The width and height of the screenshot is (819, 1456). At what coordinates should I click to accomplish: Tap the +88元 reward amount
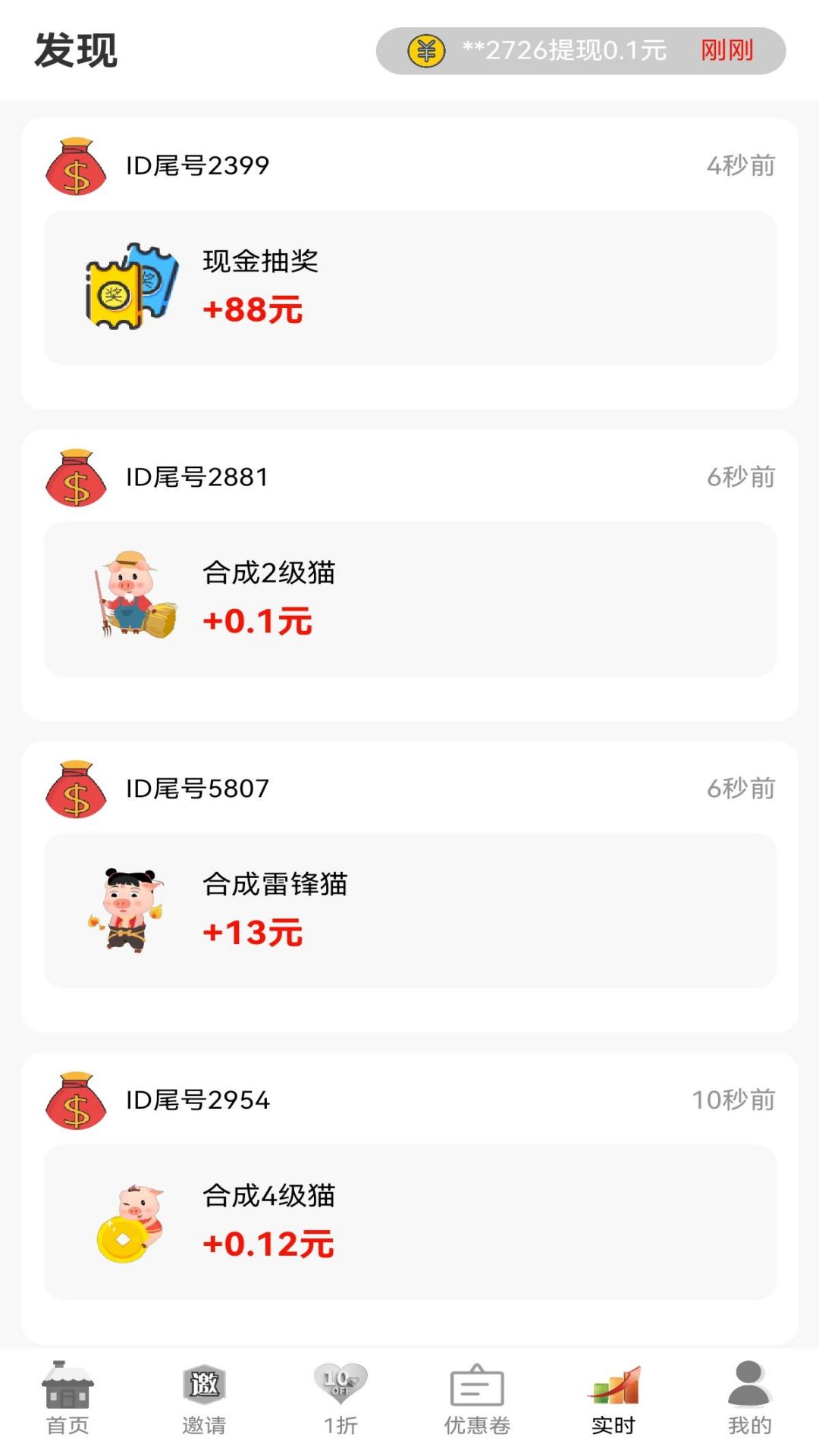253,311
